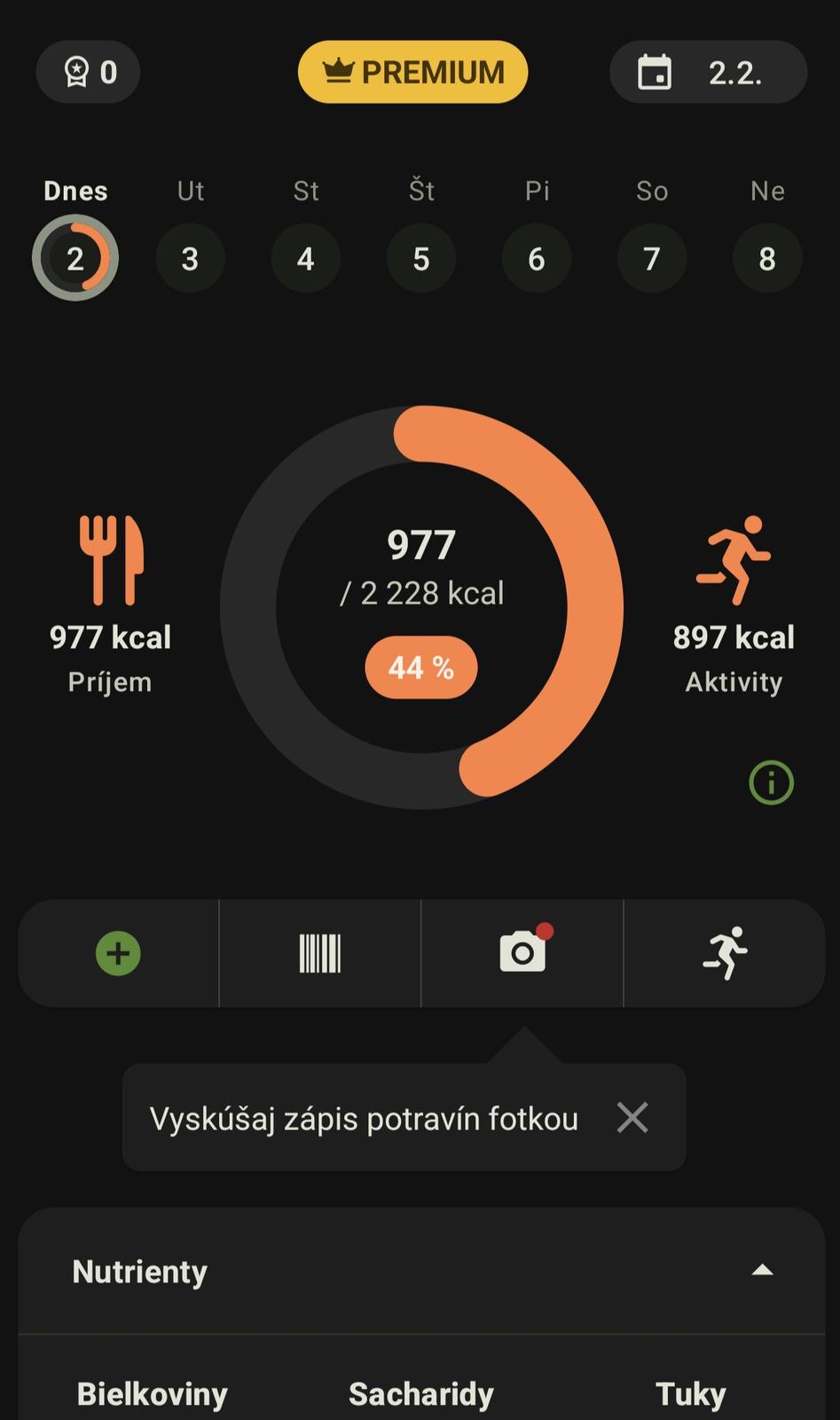Select Saturday the 7th

[x=651, y=258]
